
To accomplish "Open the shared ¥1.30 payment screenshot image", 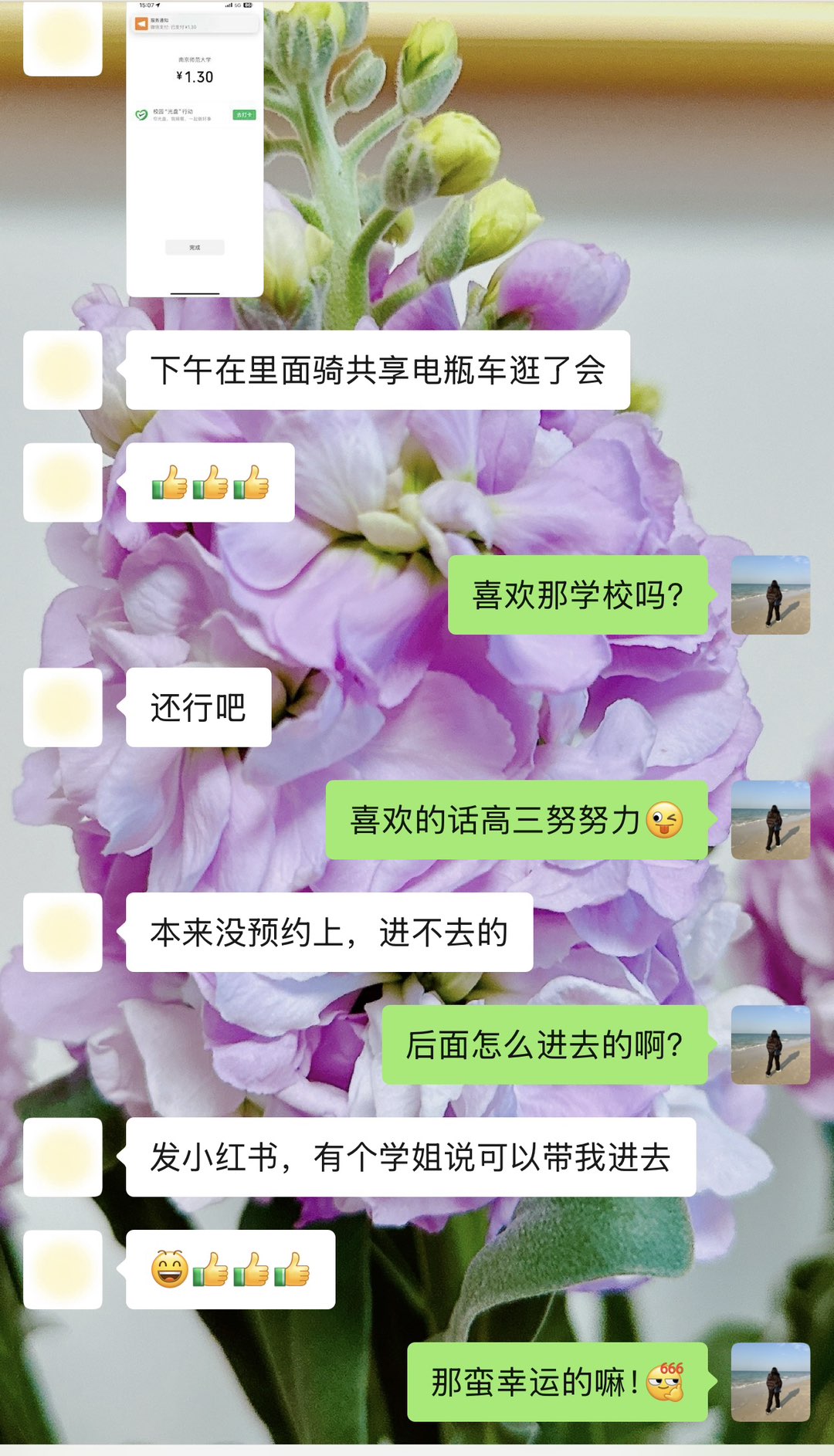I will pyautogui.click(x=195, y=148).
